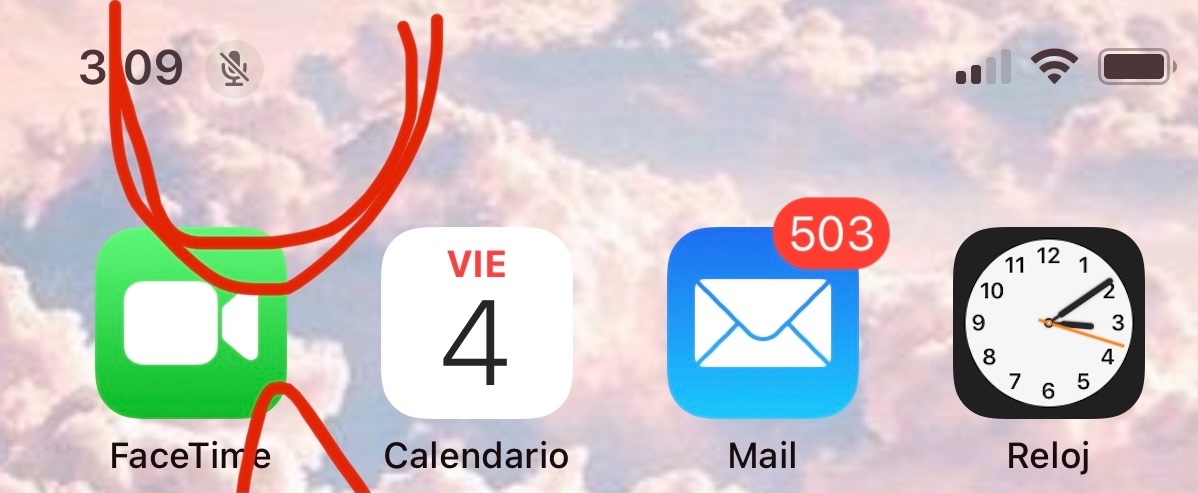The width and height of the screenshot is (1198, 493).
Task: Open the FaceTime app
Action: coord(190,323)
